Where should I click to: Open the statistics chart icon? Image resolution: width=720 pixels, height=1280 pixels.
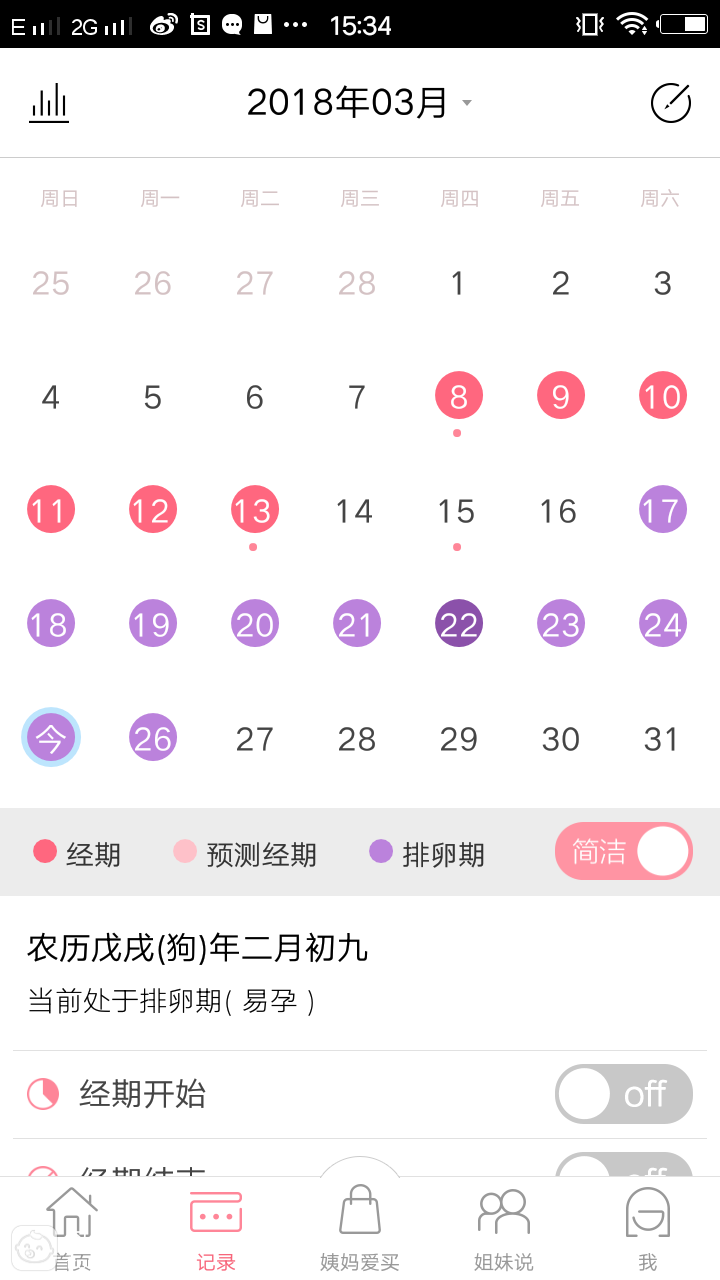tap(49, 102)
